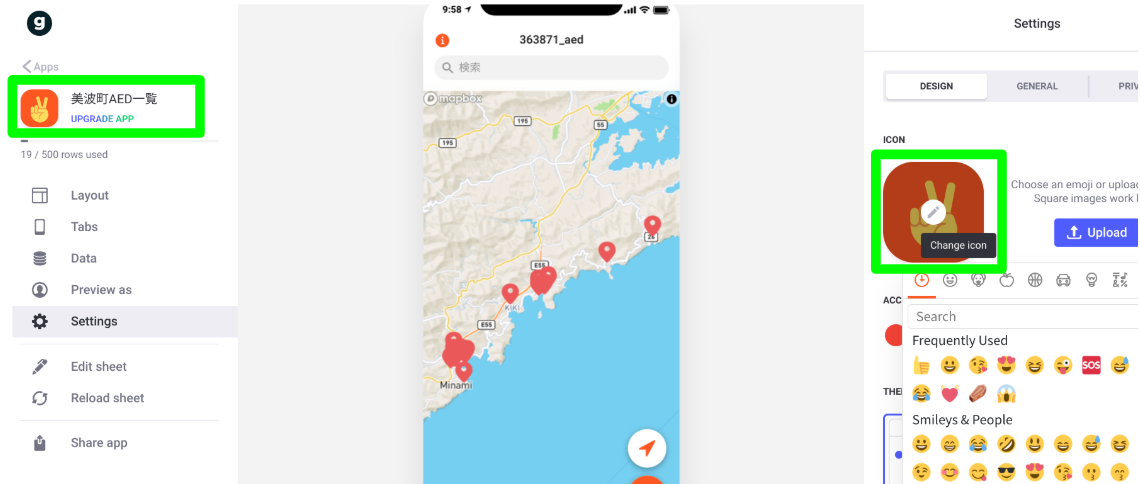Open the Data section

[x=83, y=258]
